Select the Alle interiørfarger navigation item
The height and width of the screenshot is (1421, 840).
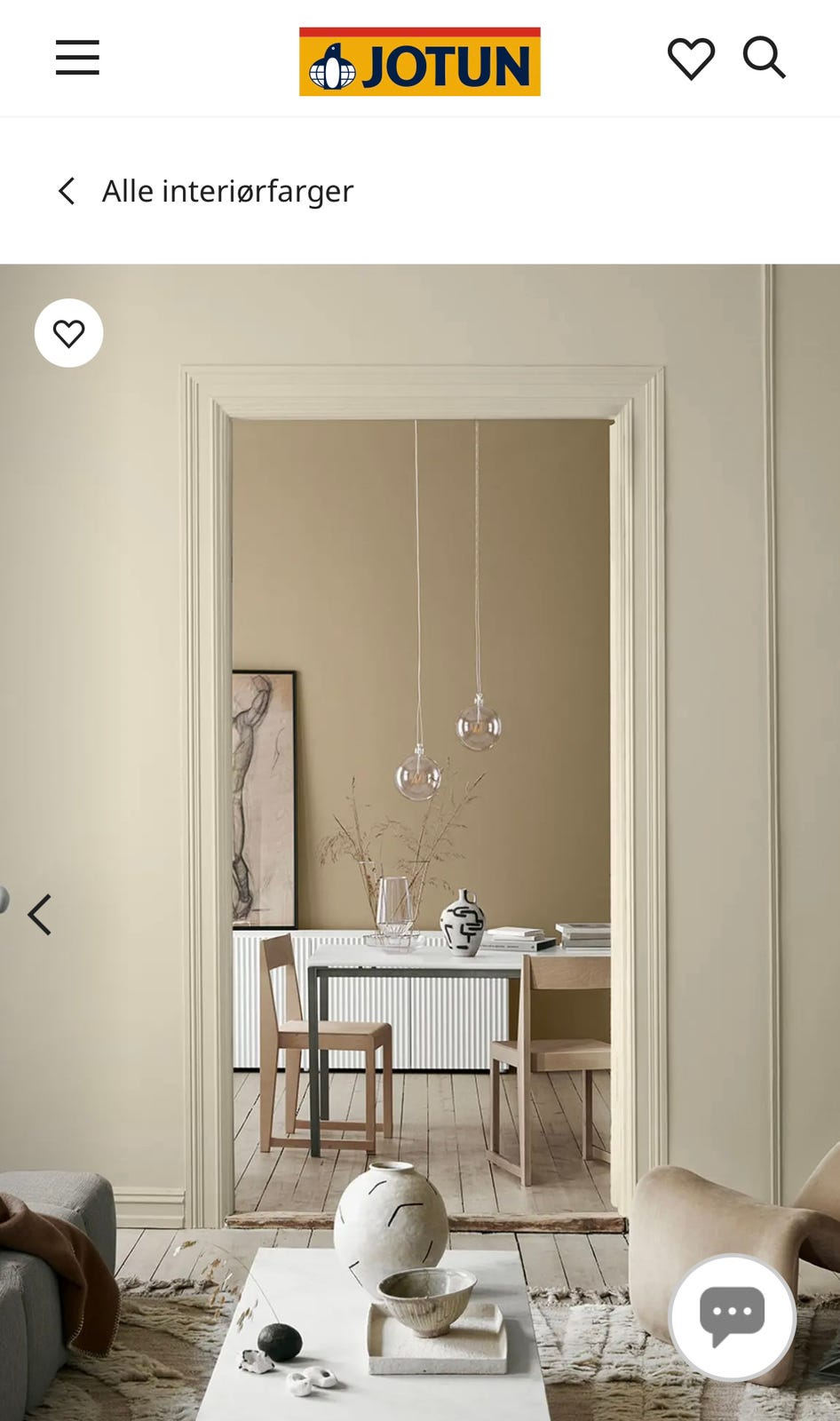(x=227, y=190)
